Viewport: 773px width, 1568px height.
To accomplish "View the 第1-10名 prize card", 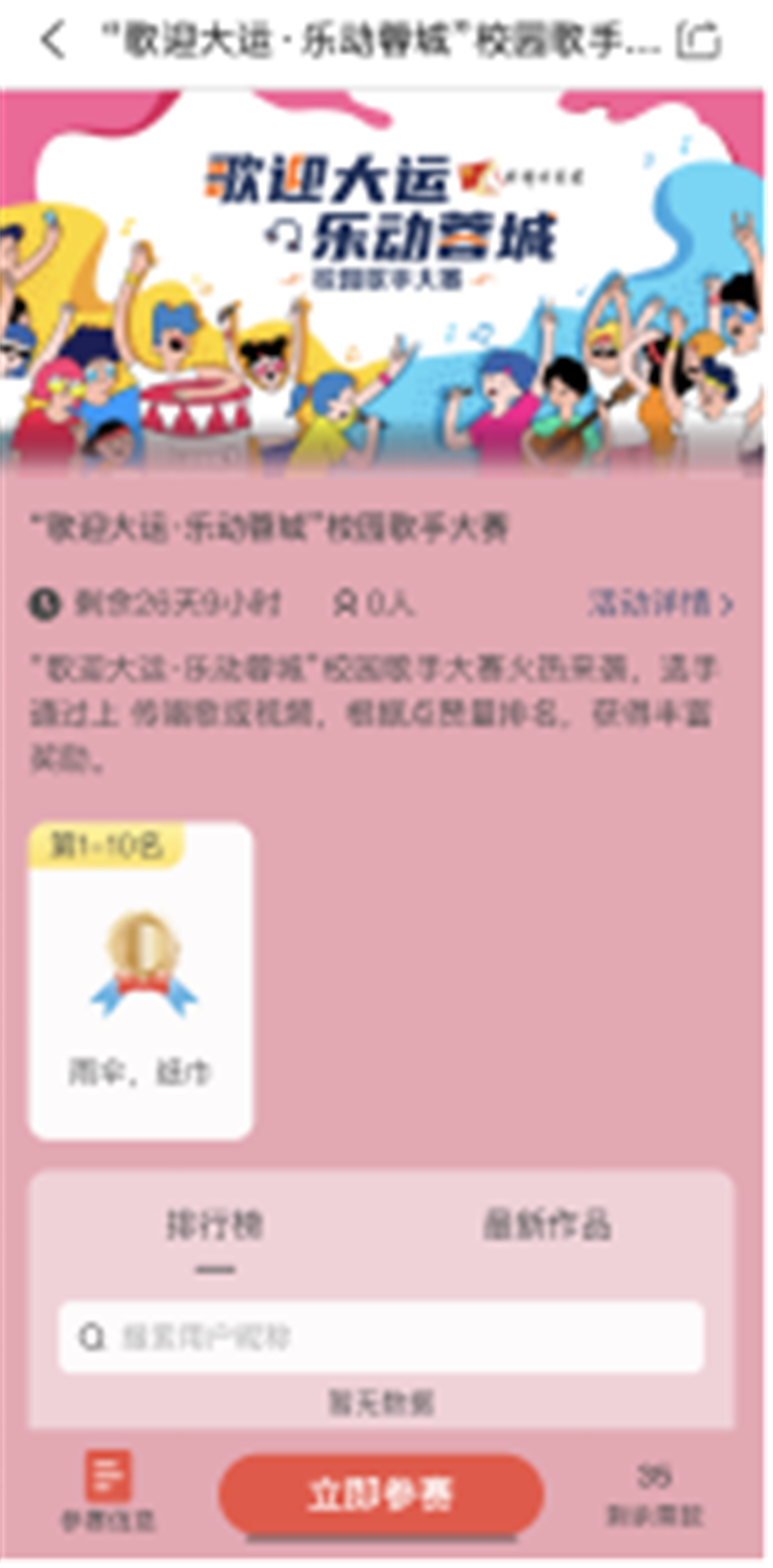I will tap(141, 980).
